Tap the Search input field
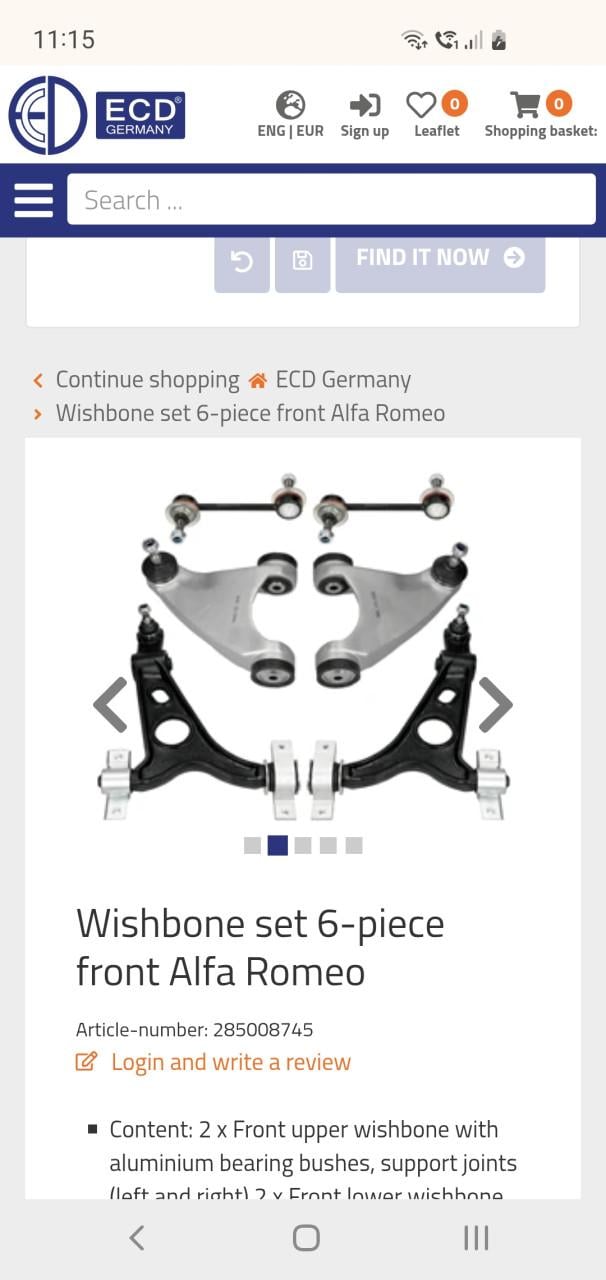This screenshot has width=606, height=1280. pyautogui.click(x=330, y=200)
